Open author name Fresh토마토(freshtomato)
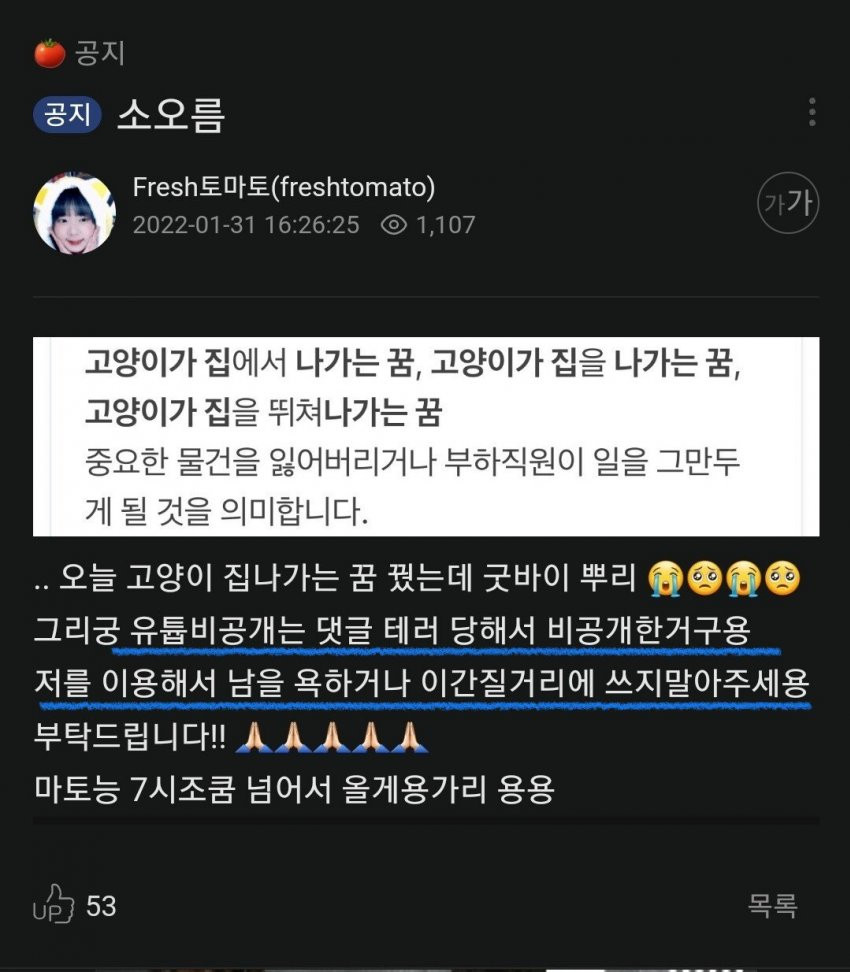Viewport: 850px width, 972px height. point(283,187)
